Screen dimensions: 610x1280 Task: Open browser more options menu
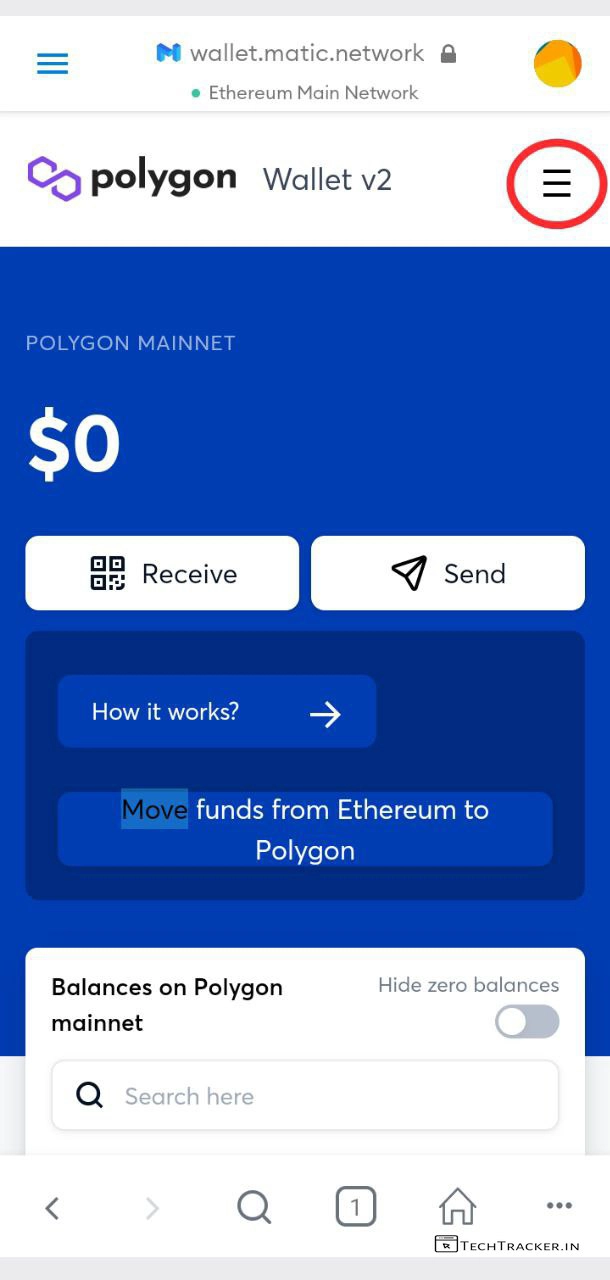[x=559, y=1206]
